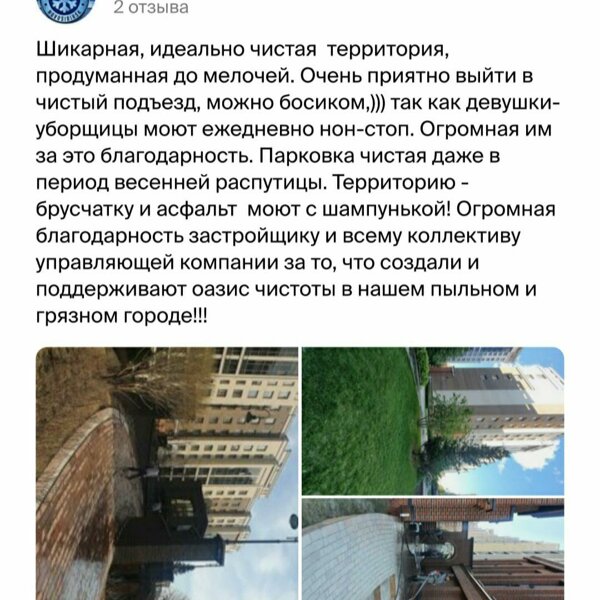Screen dimensions: 600x600
Task: Open the large review photo with brick path
Action: tap(166, 472)
